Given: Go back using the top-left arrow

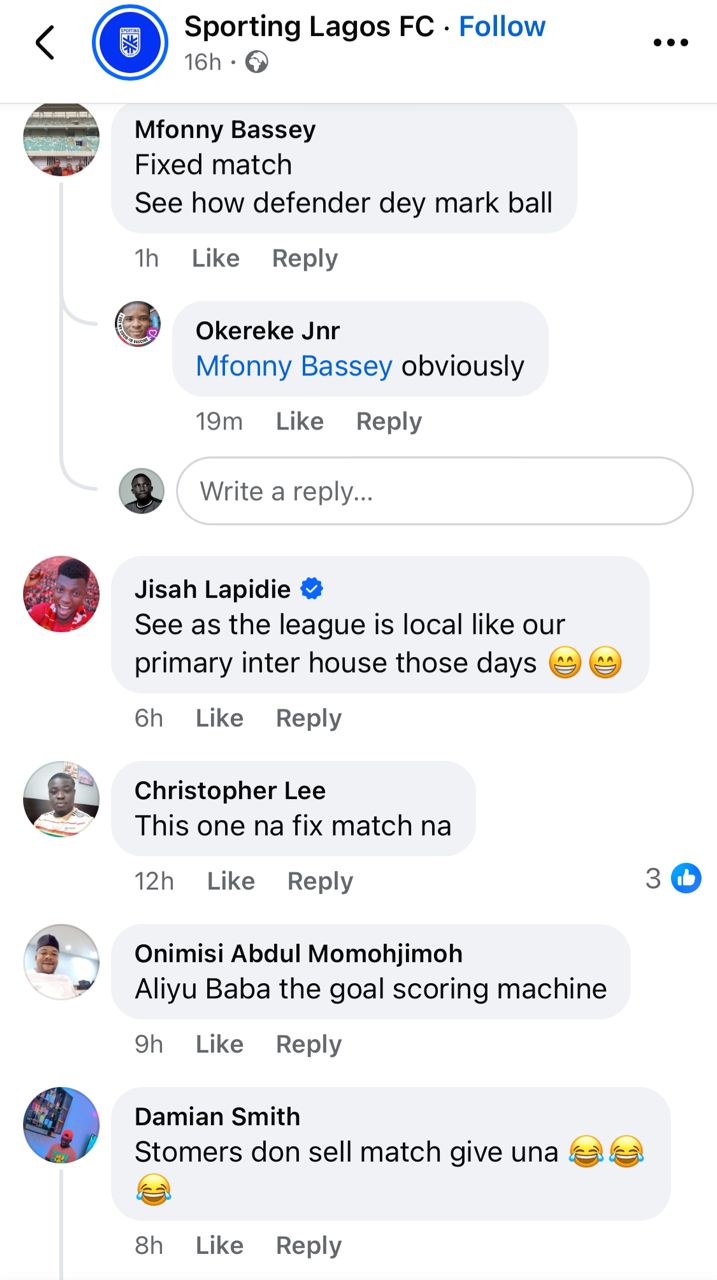Looking at the screenshot, I should pos(44,42).
